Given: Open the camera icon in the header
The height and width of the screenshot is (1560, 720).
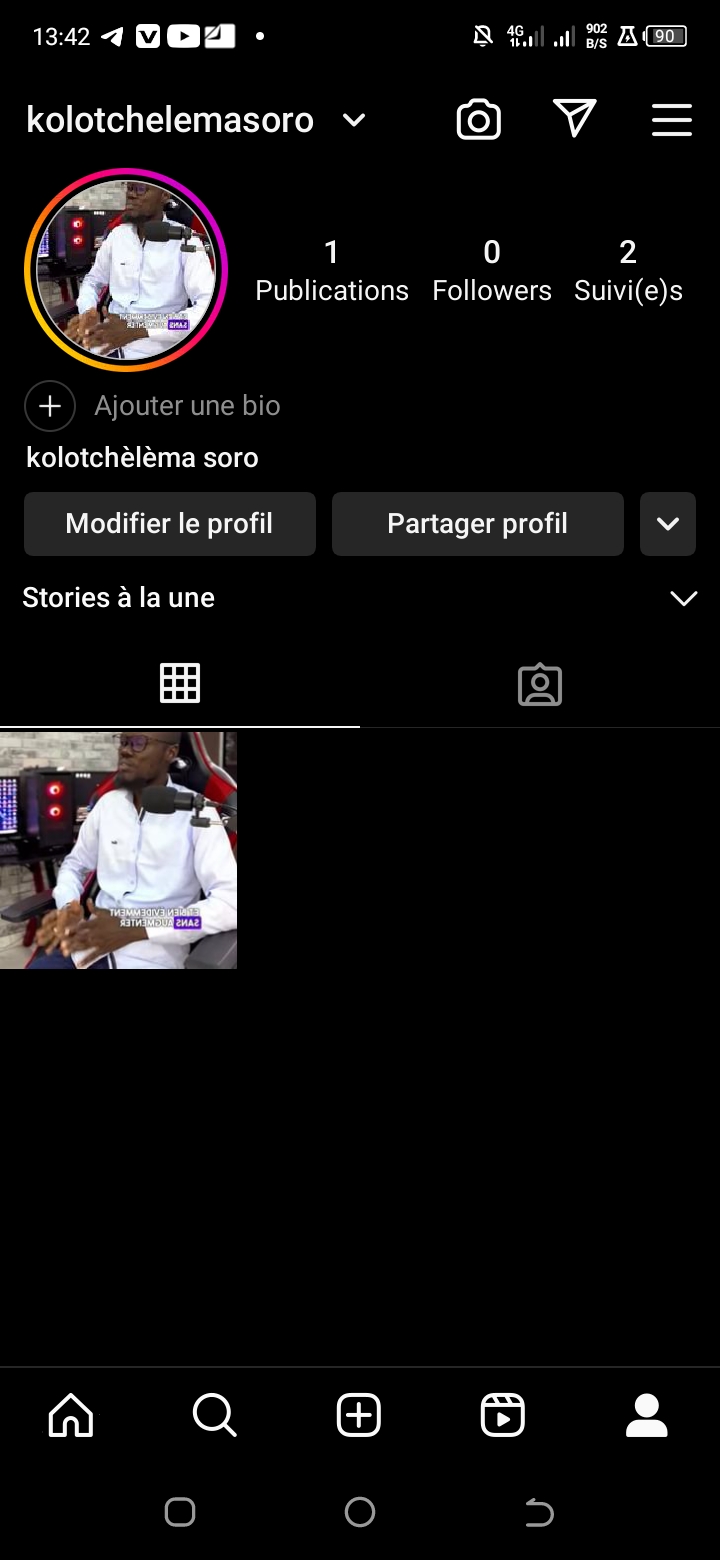Looking at the screenshot, I should (x=479, y=121).
